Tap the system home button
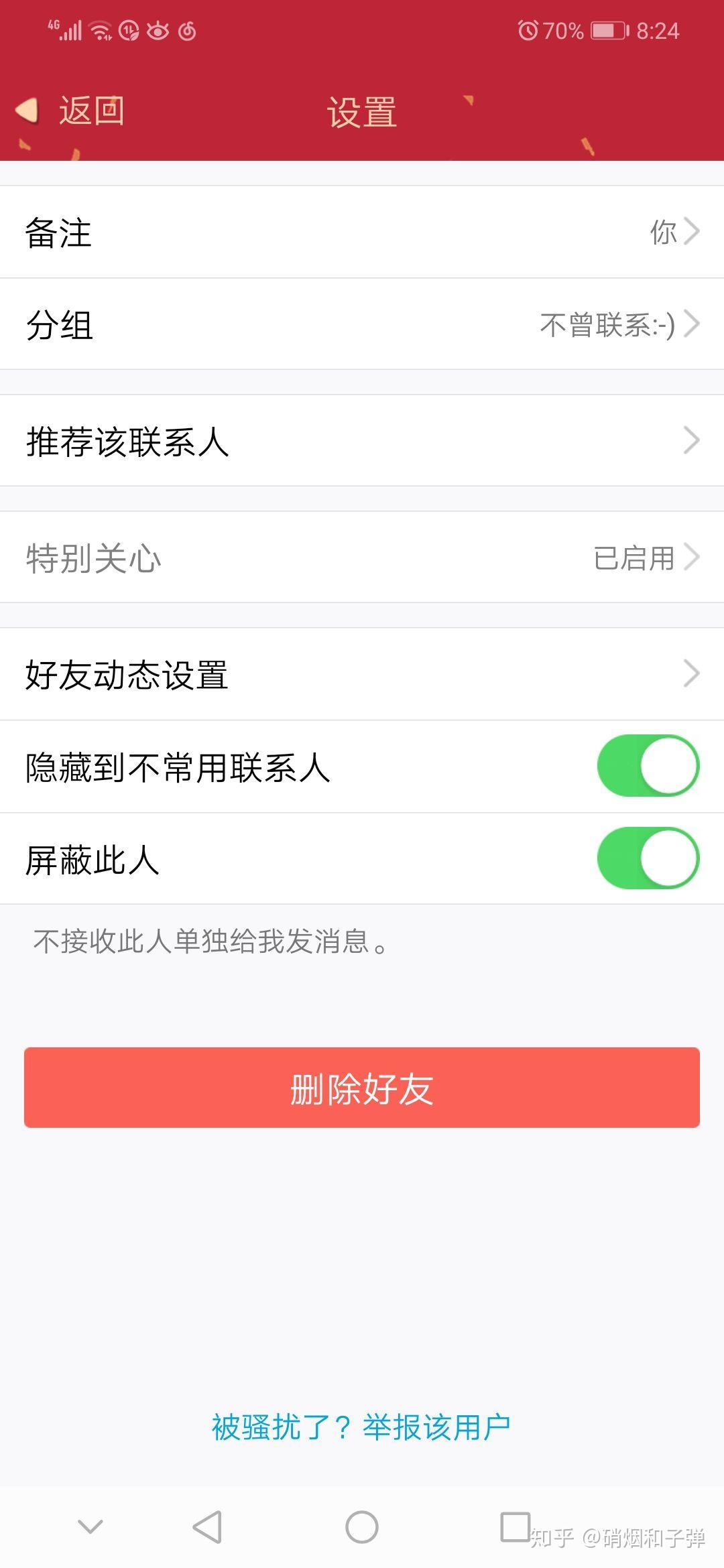This screenshot has height=1568, width=724. pyautogui.click(x=362, y=1527)
